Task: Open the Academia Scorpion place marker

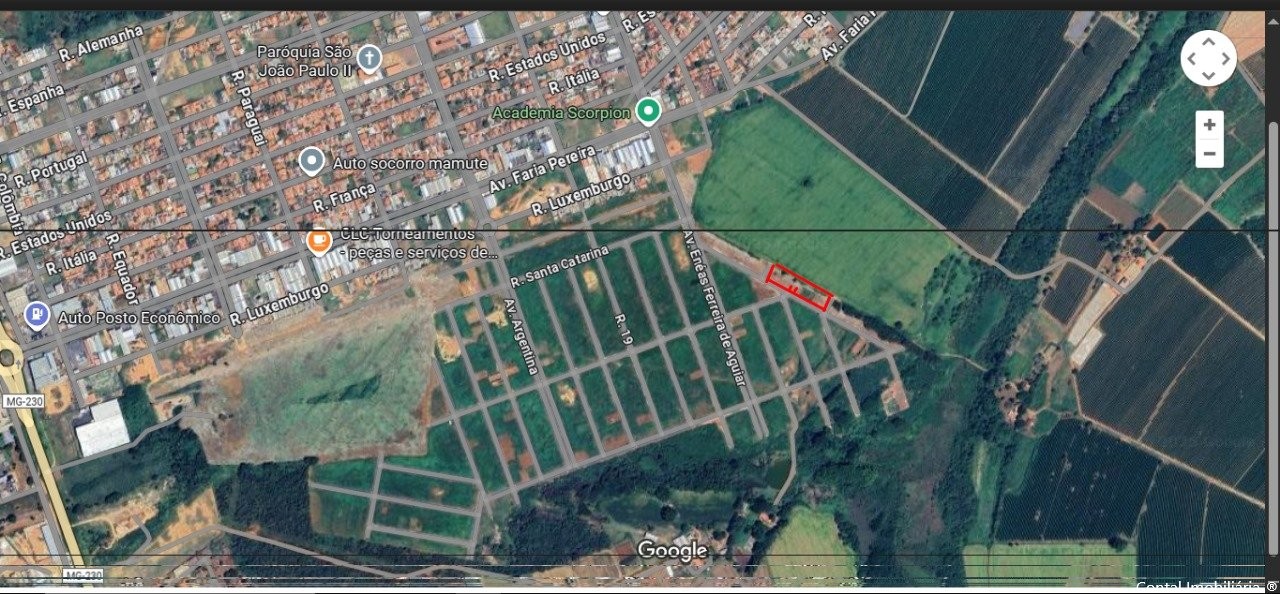Action: click(650, 111)
